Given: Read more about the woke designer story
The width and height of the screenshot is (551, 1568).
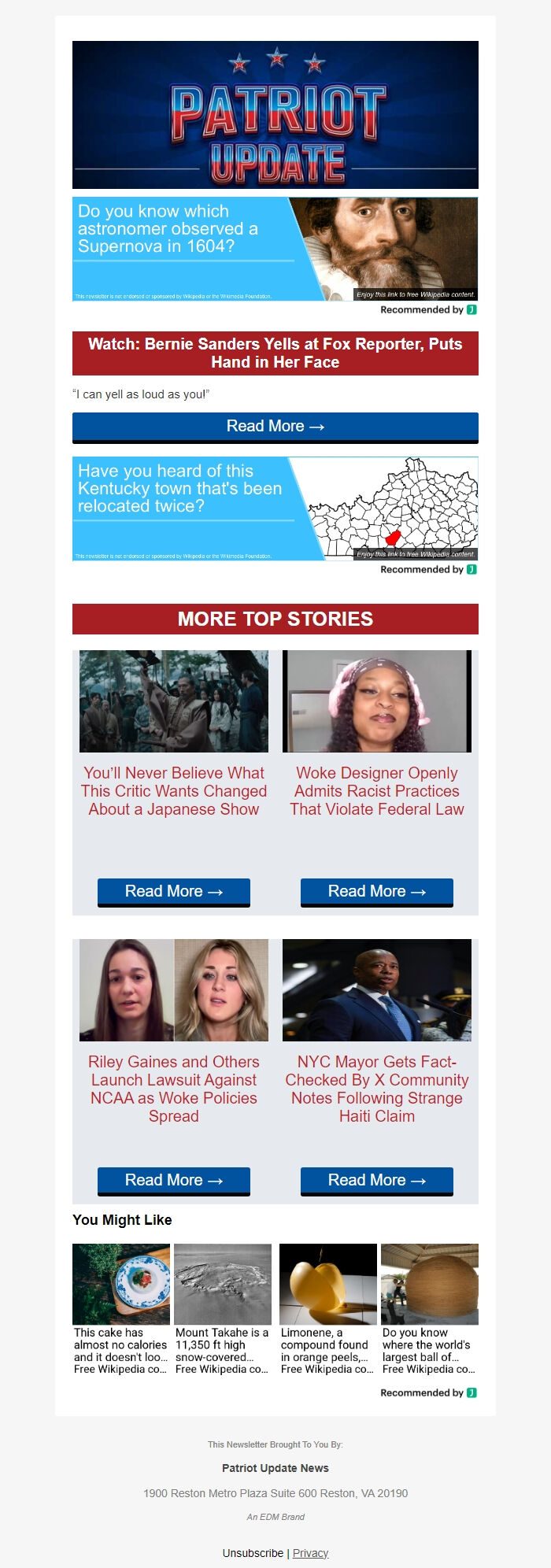Looking at the screenshot, I should click(376, 892).
